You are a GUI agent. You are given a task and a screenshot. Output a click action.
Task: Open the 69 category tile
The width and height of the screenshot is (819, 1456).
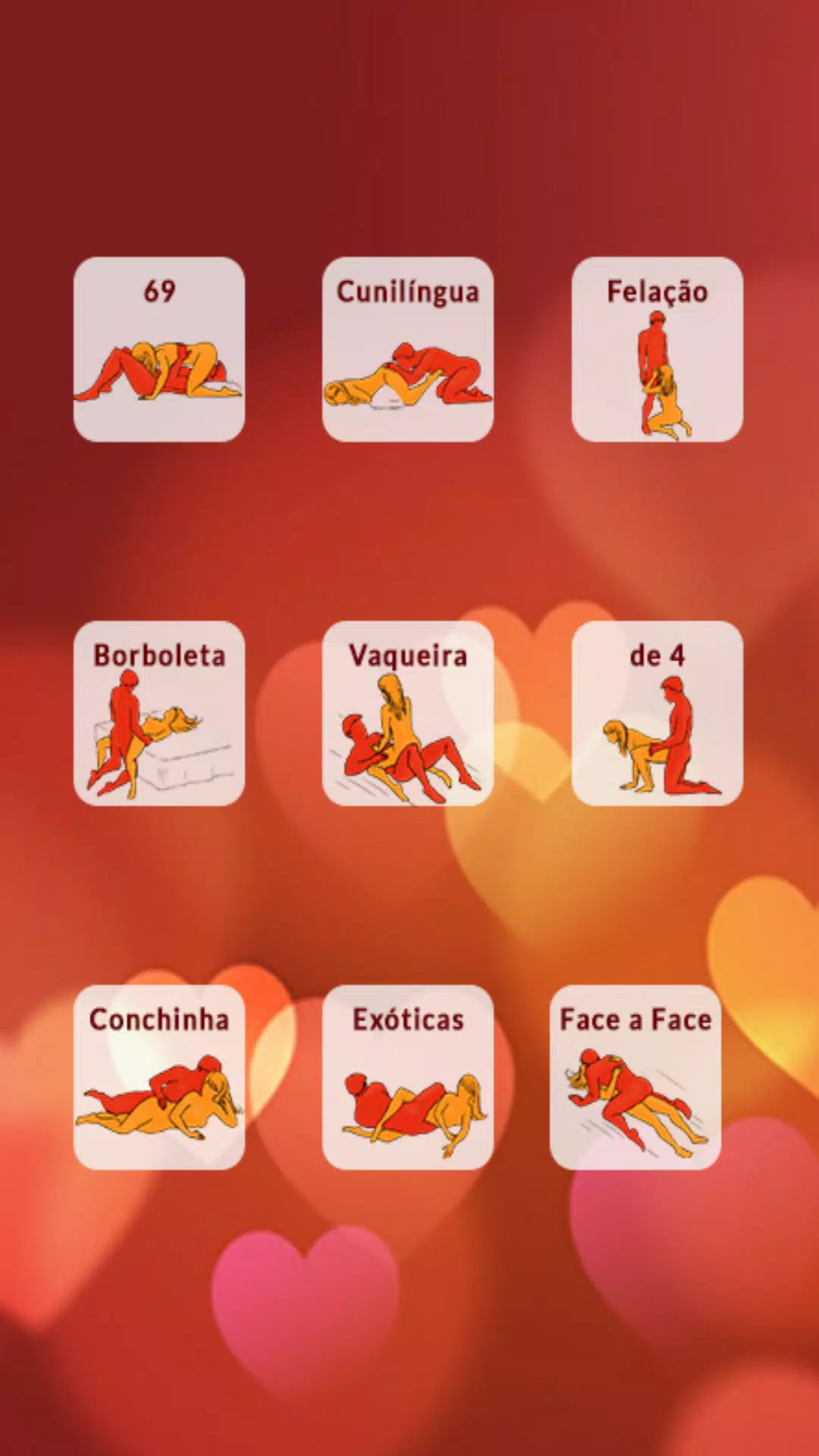click(158, 349)
